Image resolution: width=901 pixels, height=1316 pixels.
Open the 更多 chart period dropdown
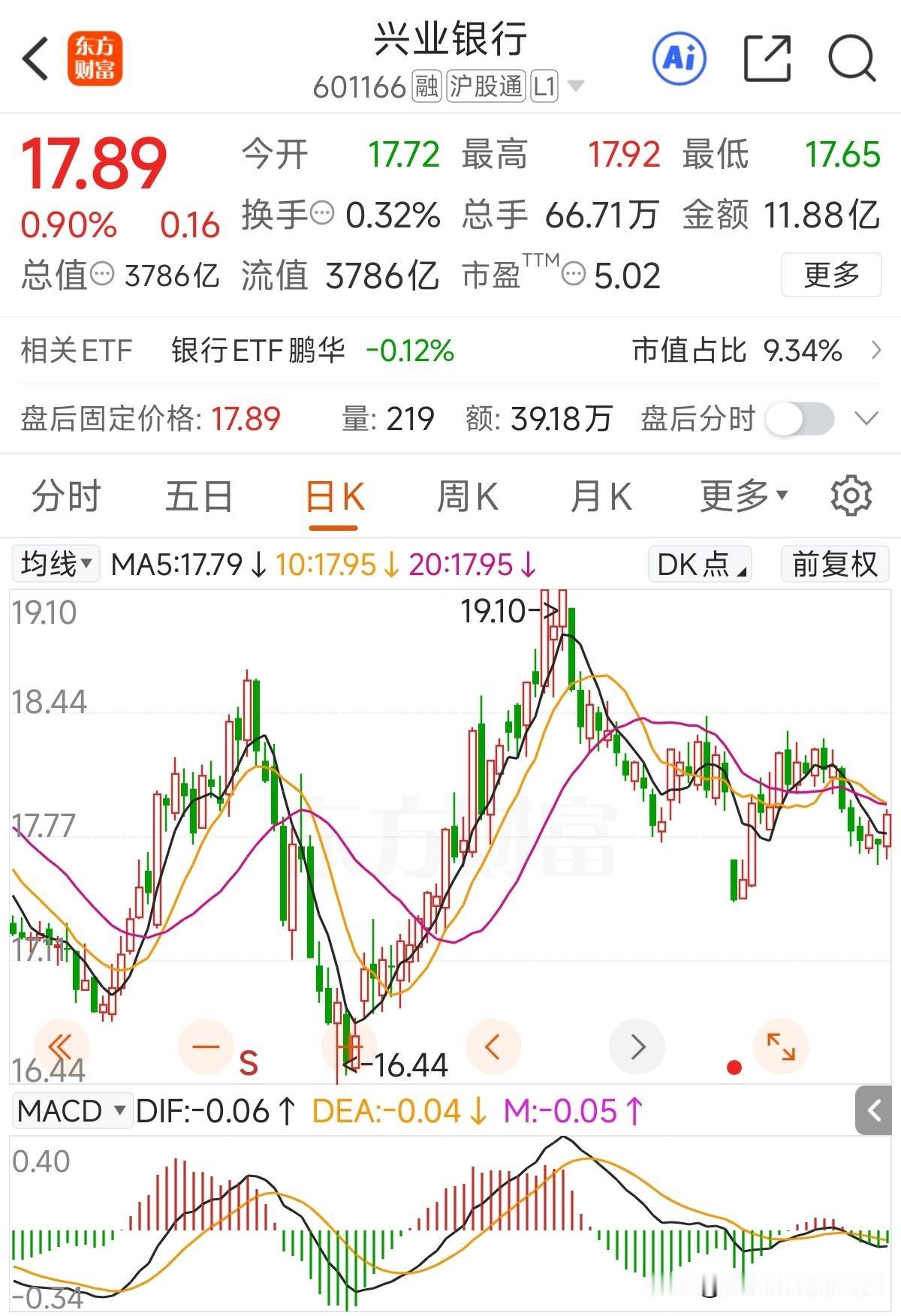(x=744, y=496)
